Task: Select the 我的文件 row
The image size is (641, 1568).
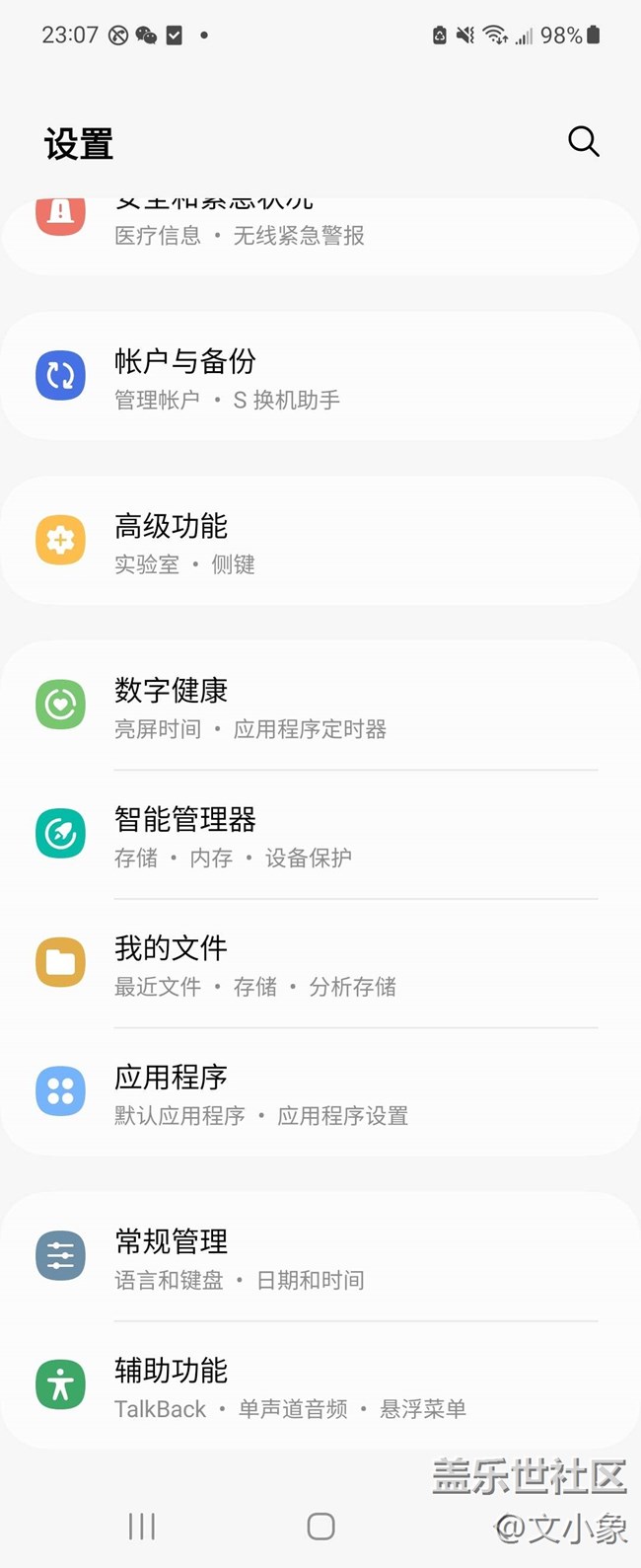Action: point(320,964)
